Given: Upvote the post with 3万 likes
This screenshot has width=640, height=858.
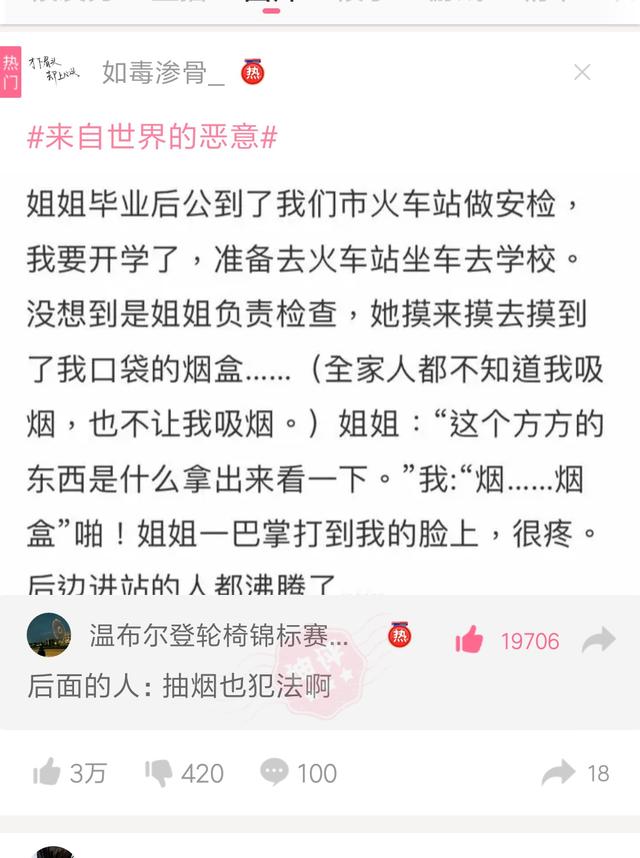Looking at the screenshot, I should [x=47, y=772].
